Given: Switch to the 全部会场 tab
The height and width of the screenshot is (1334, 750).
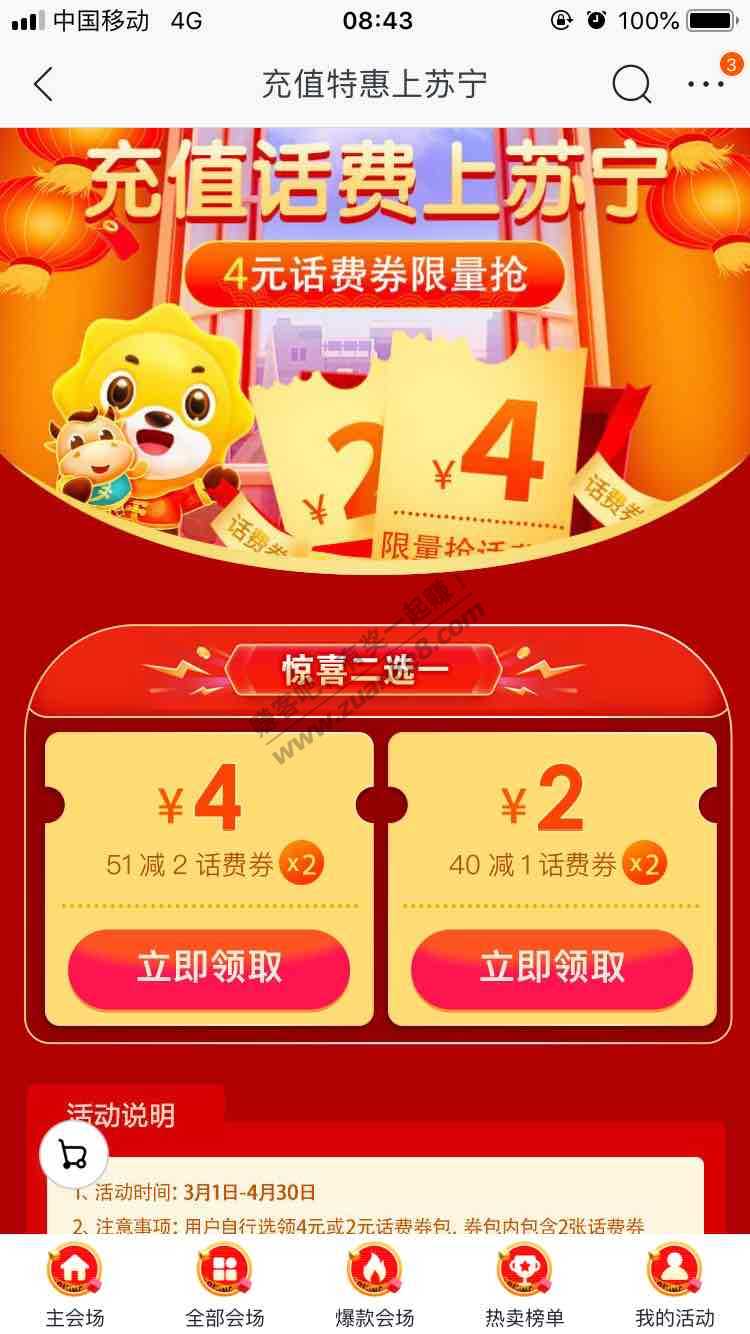Looking at the screenshot, I should pyautogui.click(x=225, y=1286).
